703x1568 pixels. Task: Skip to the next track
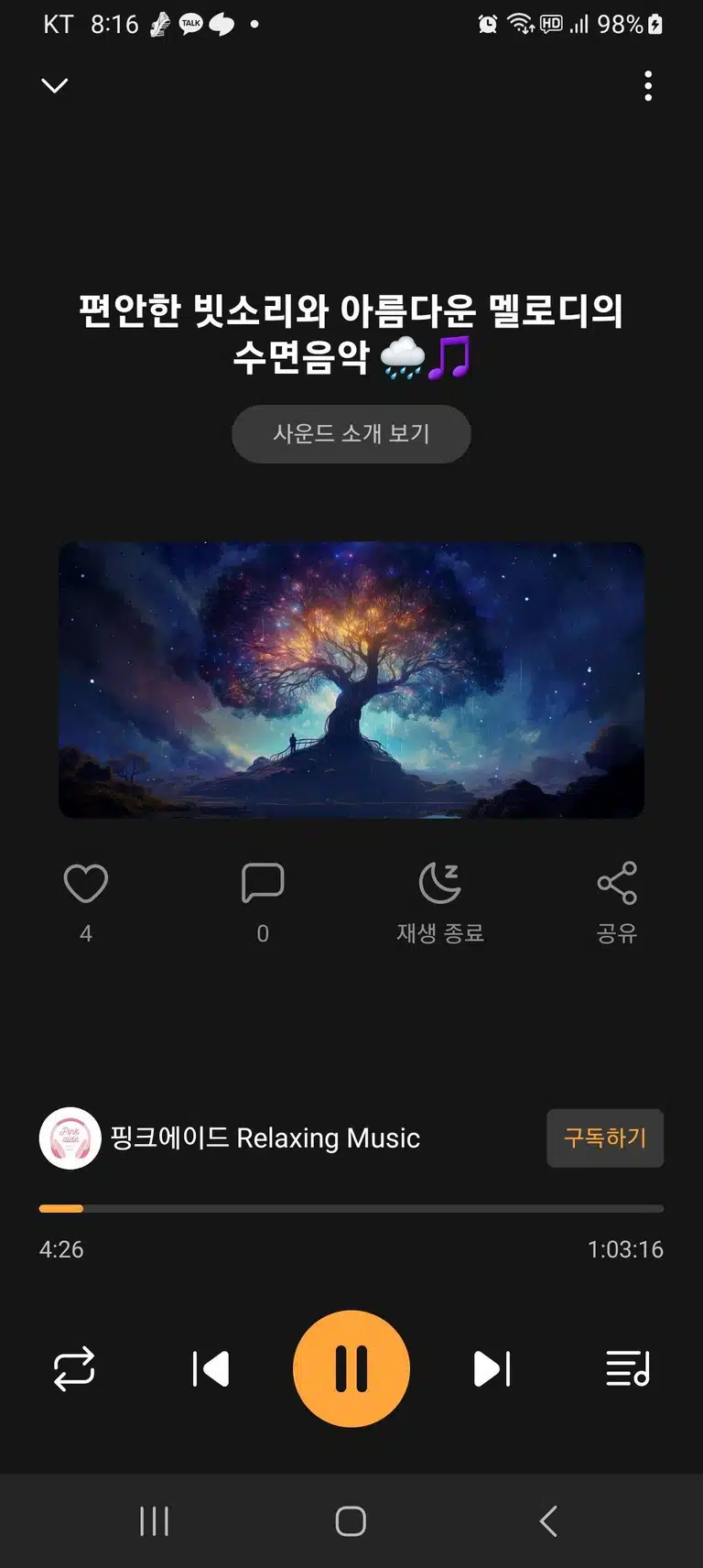pos(492,1369)
